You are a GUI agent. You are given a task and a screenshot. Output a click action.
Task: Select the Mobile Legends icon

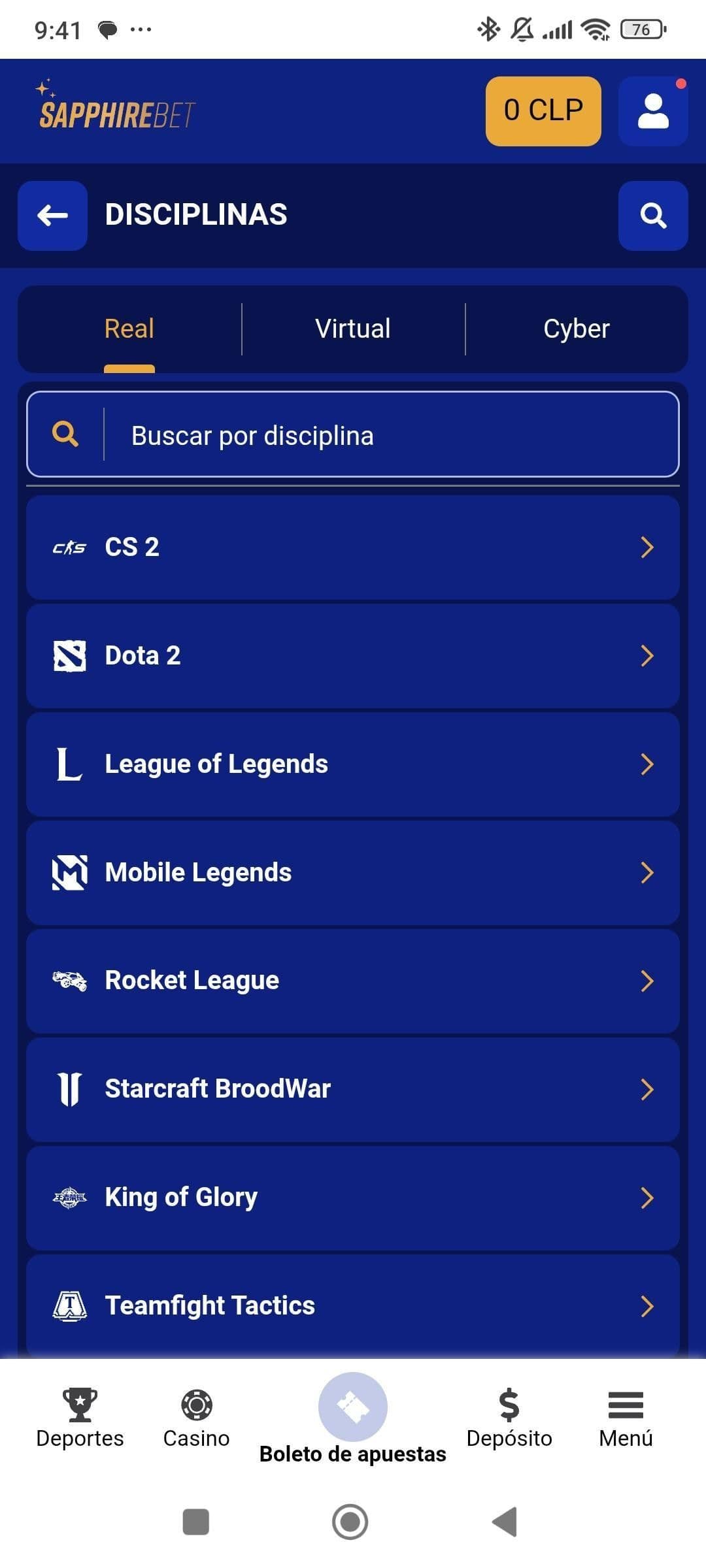[69, 872]
